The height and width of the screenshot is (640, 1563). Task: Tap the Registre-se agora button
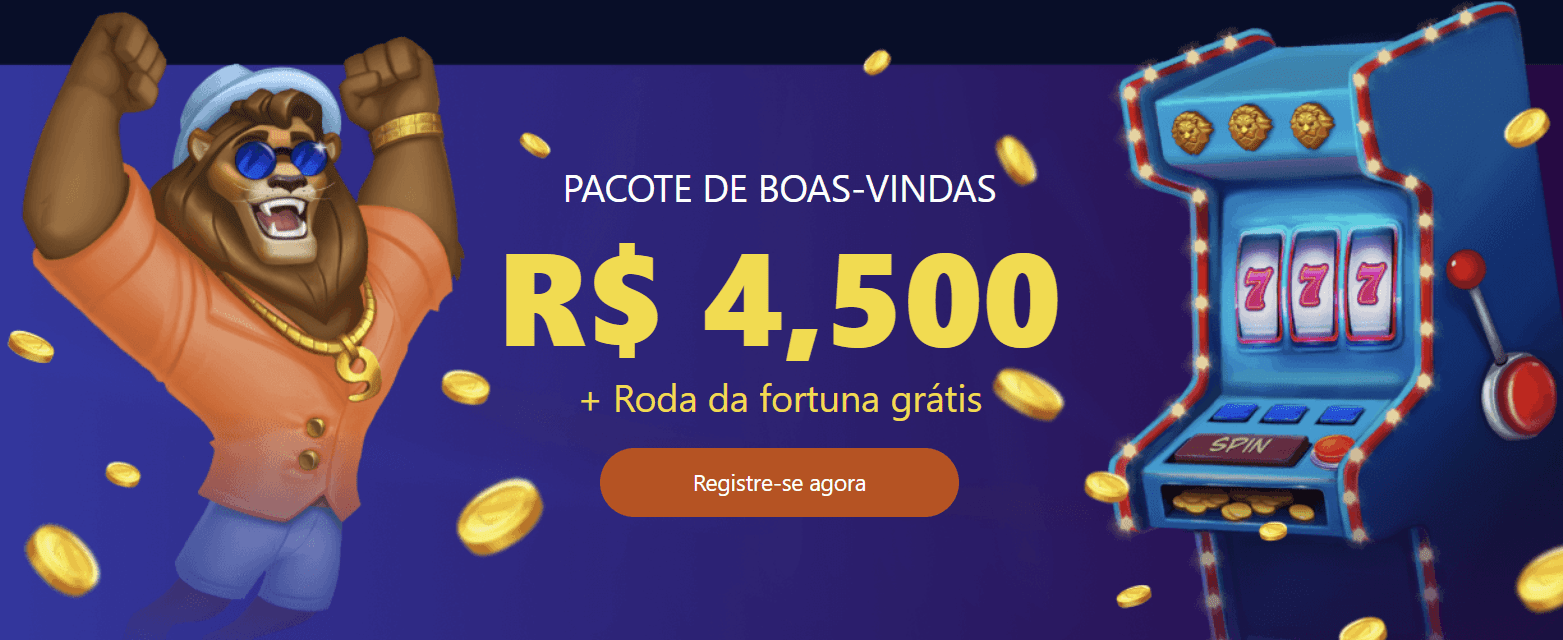pyautogui.click(x=779, y=483)
